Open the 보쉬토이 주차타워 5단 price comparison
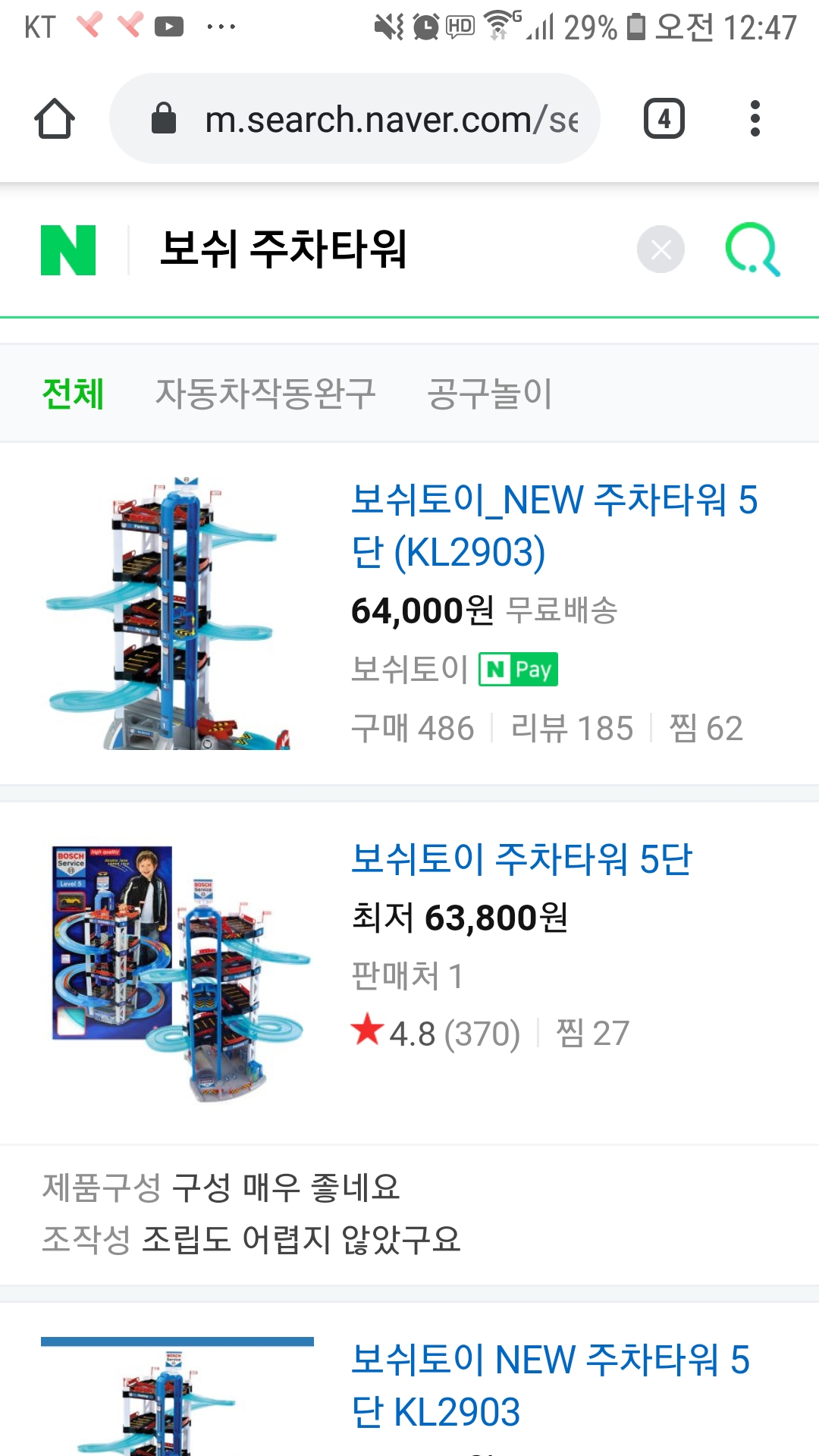819x1456 pixels. pyautogui.click(x=522, y=859)
